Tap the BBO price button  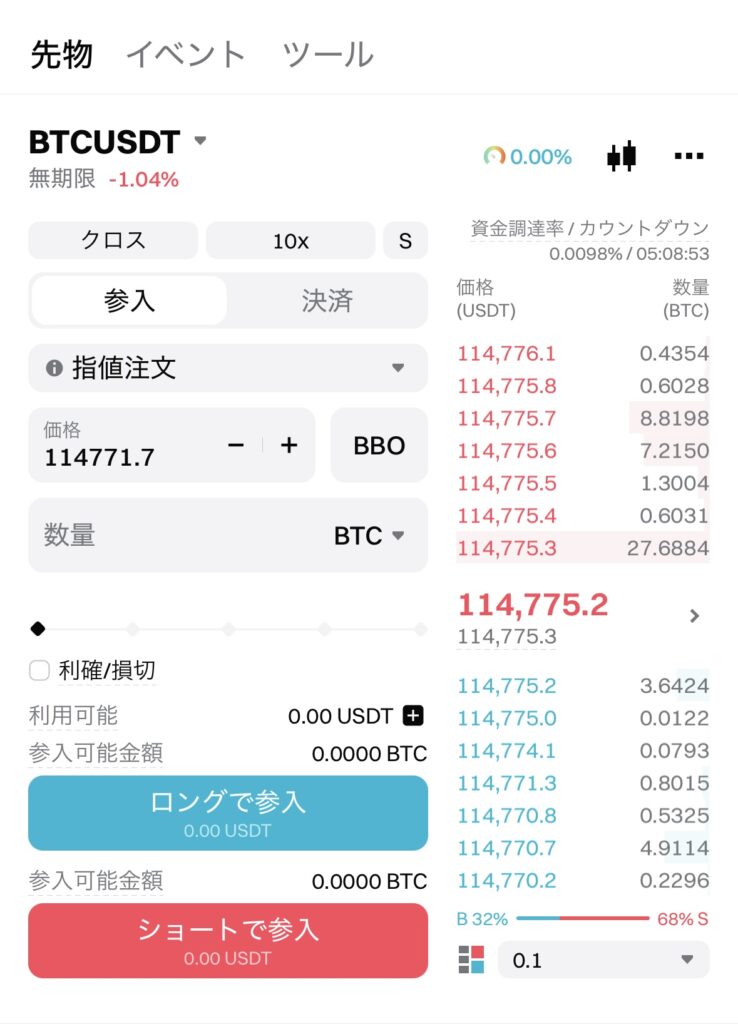[x=379, y=446]
